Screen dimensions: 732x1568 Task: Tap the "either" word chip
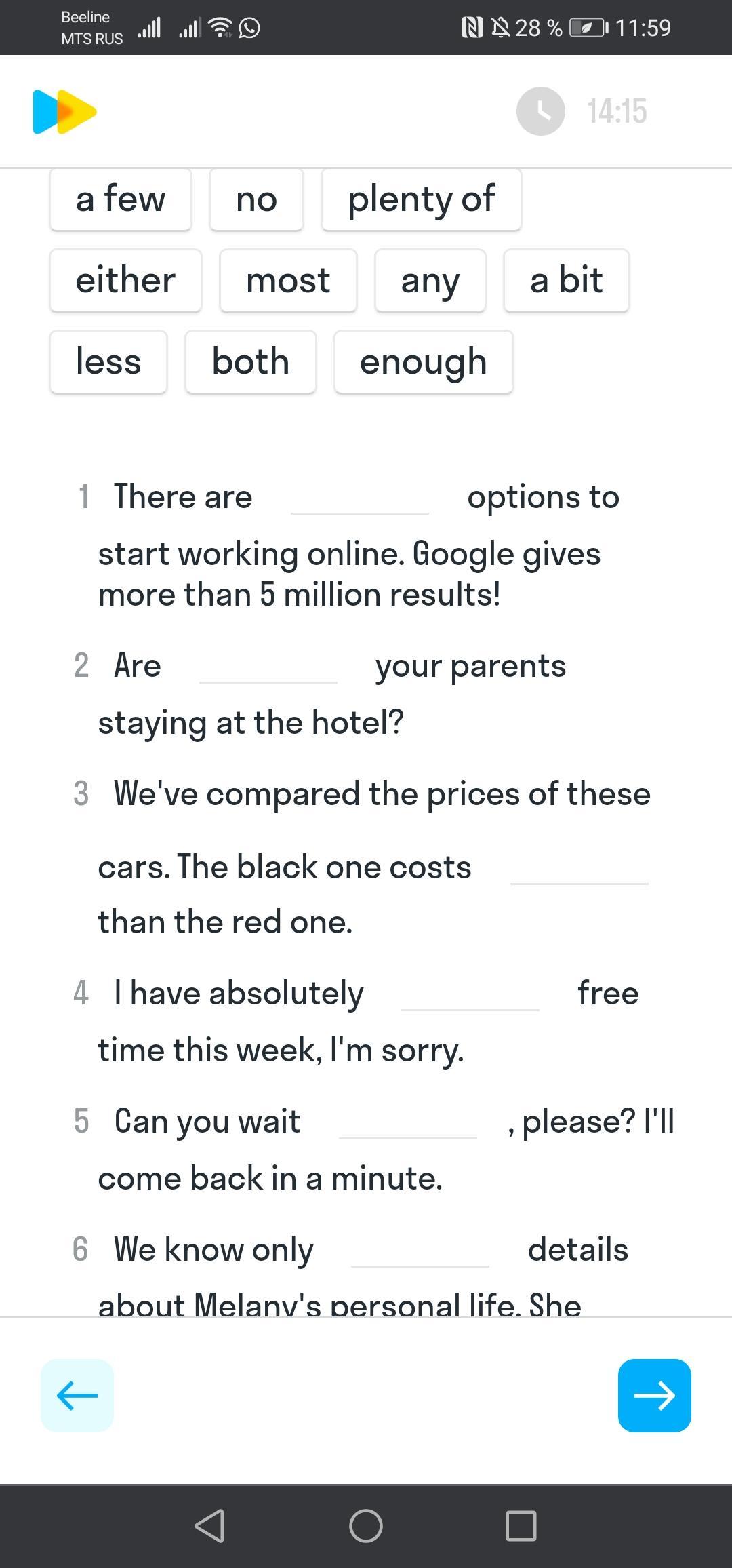(125, 281)
